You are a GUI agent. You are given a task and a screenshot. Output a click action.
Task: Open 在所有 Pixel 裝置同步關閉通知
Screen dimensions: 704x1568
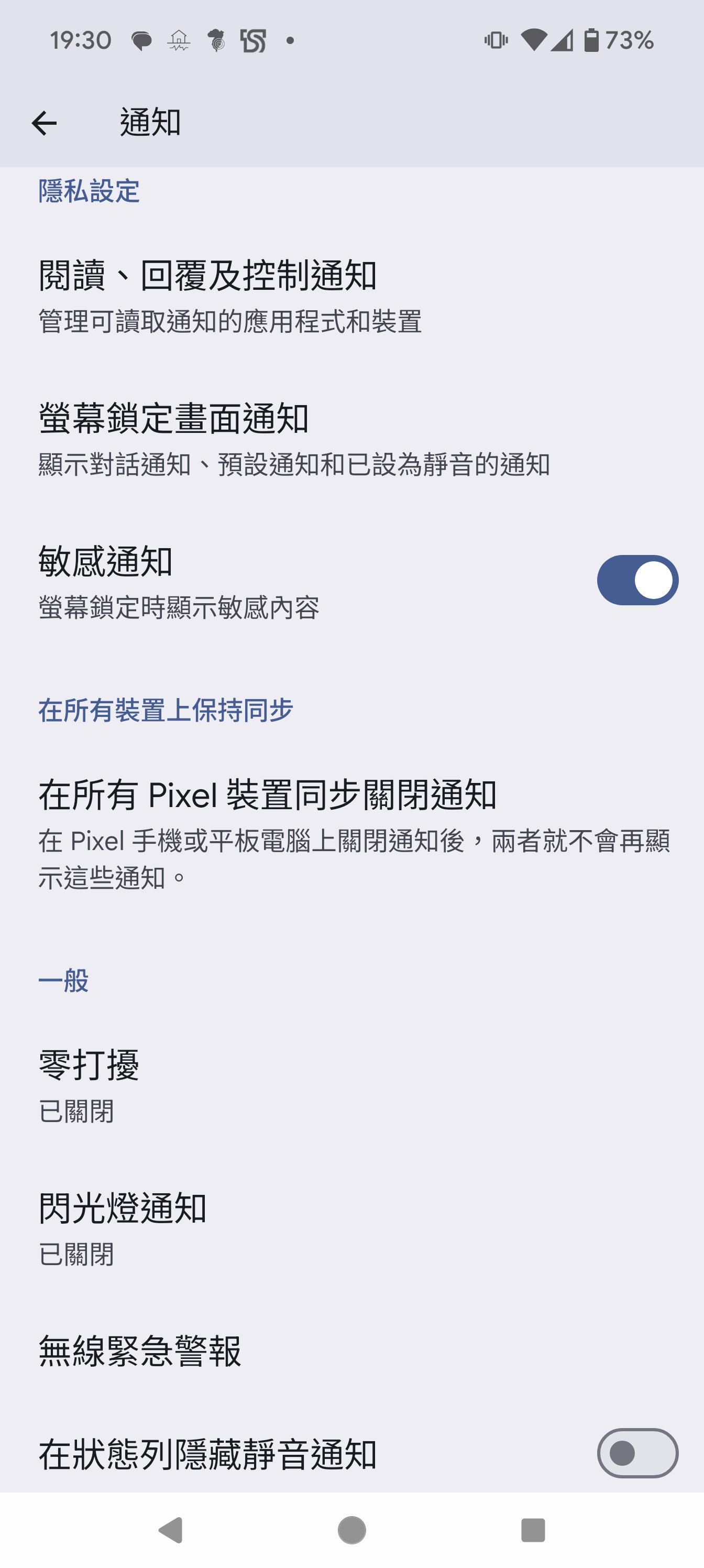click(x=351, y=834)
